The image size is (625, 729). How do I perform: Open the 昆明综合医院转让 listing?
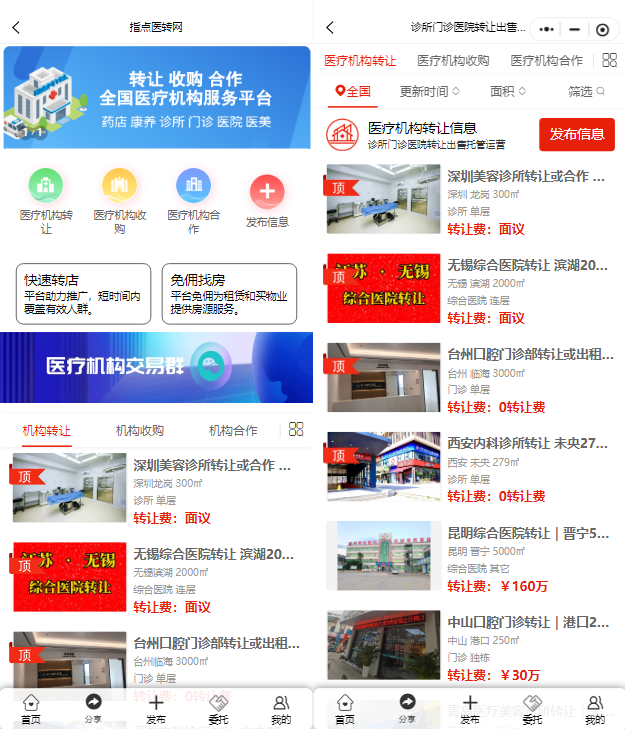click(x=470, y=555)
